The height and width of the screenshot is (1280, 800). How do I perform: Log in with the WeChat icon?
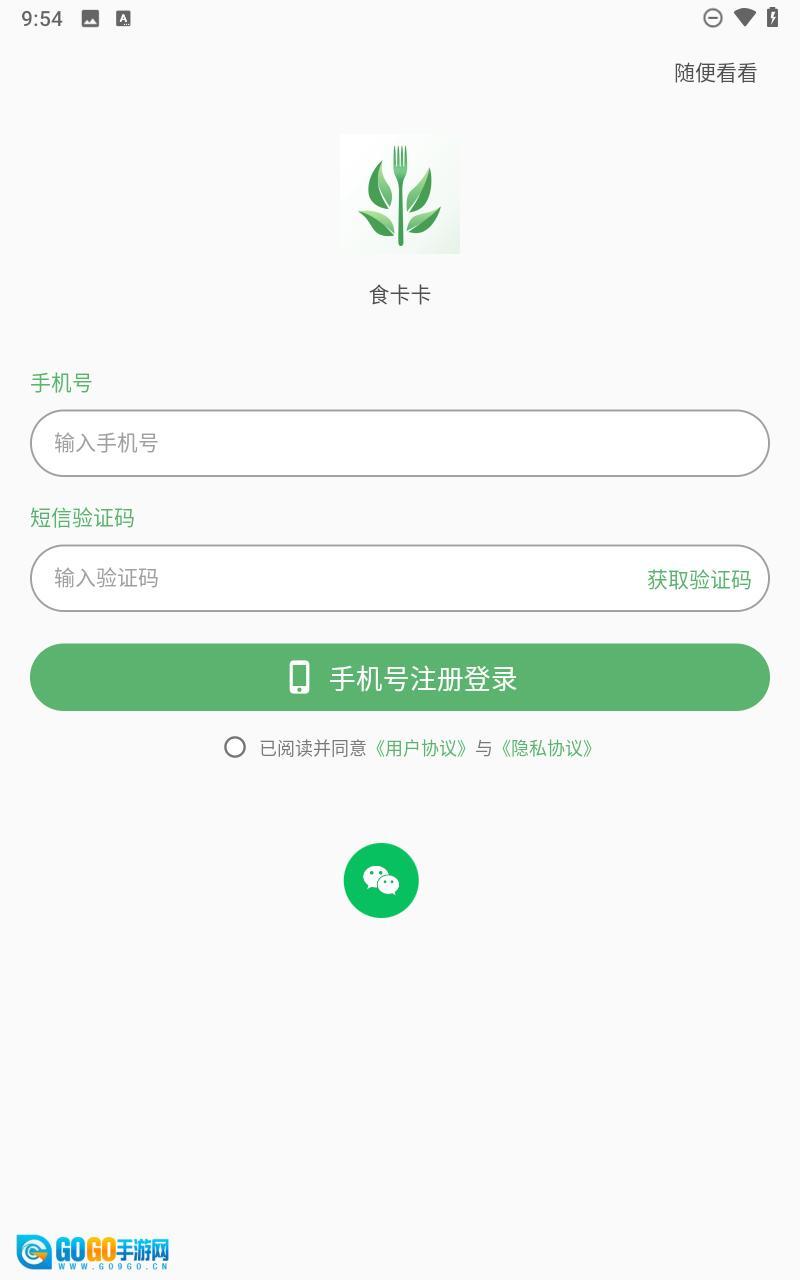[381, 880]
